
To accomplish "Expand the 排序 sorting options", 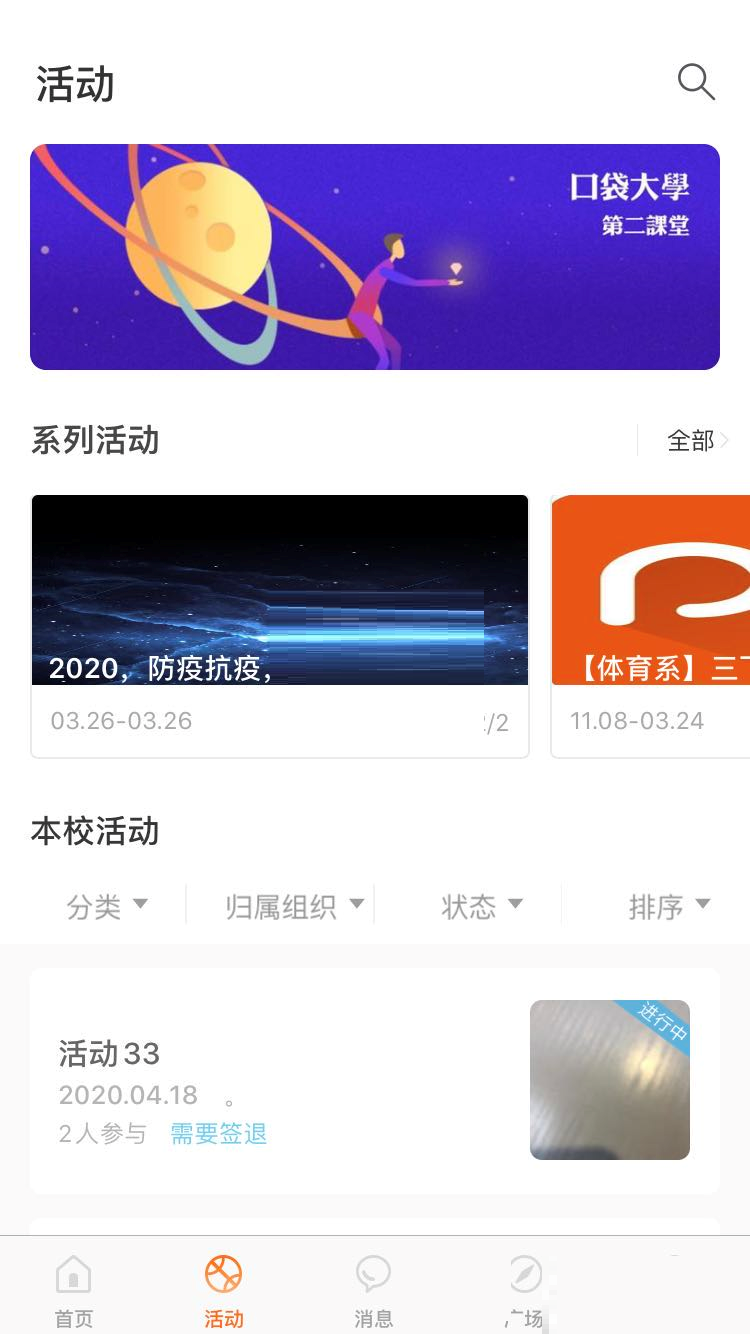I will click(670, 904).
